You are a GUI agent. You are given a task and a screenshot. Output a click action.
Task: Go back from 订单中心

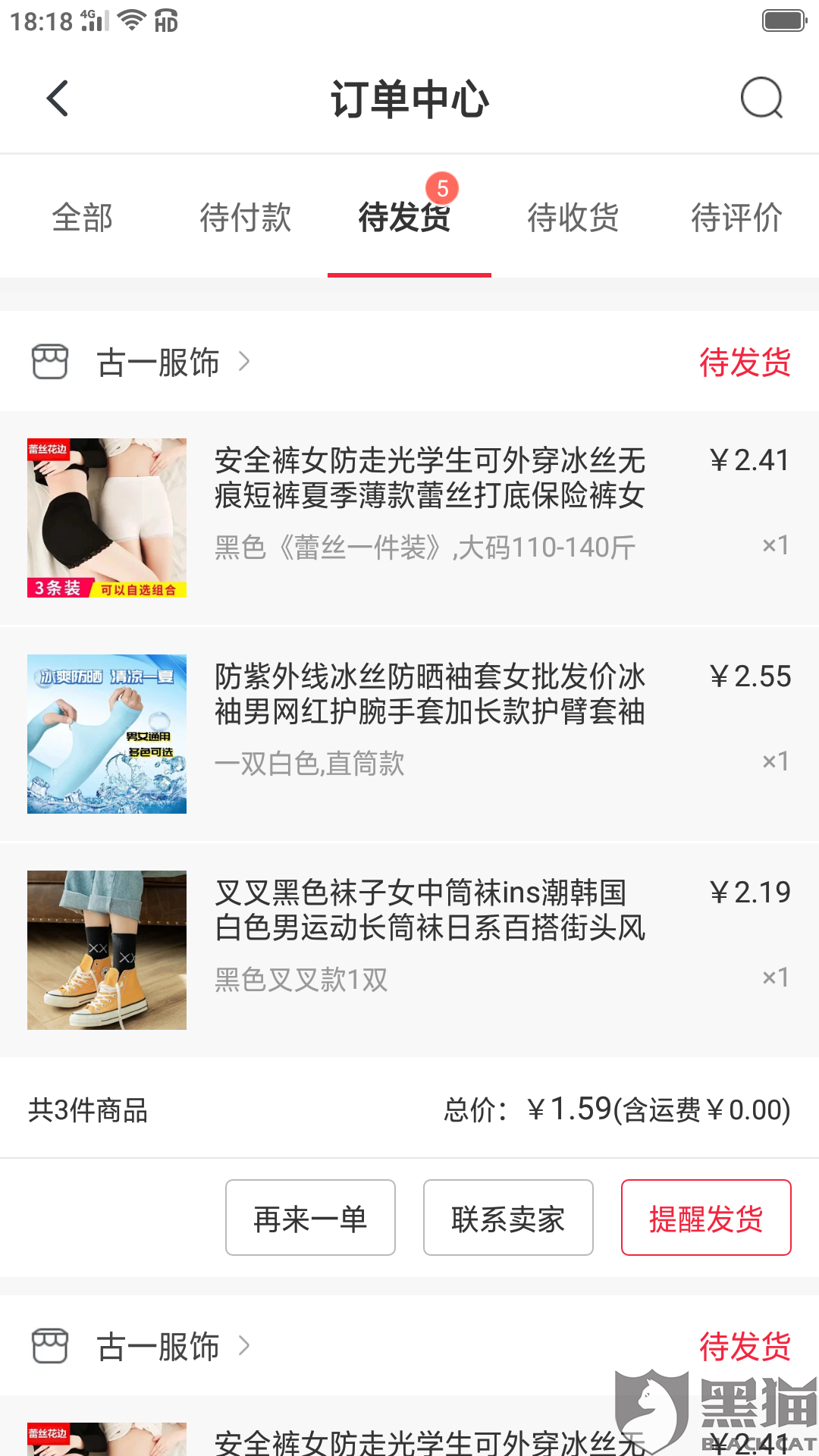(x=58, y=99)
